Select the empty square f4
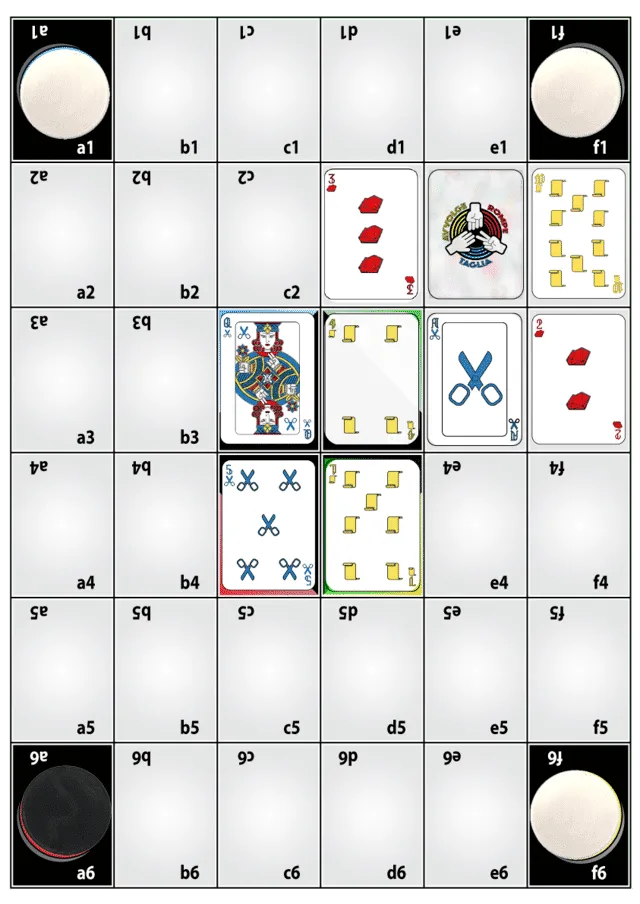This screenshot has height=904, width=640. 579,525
